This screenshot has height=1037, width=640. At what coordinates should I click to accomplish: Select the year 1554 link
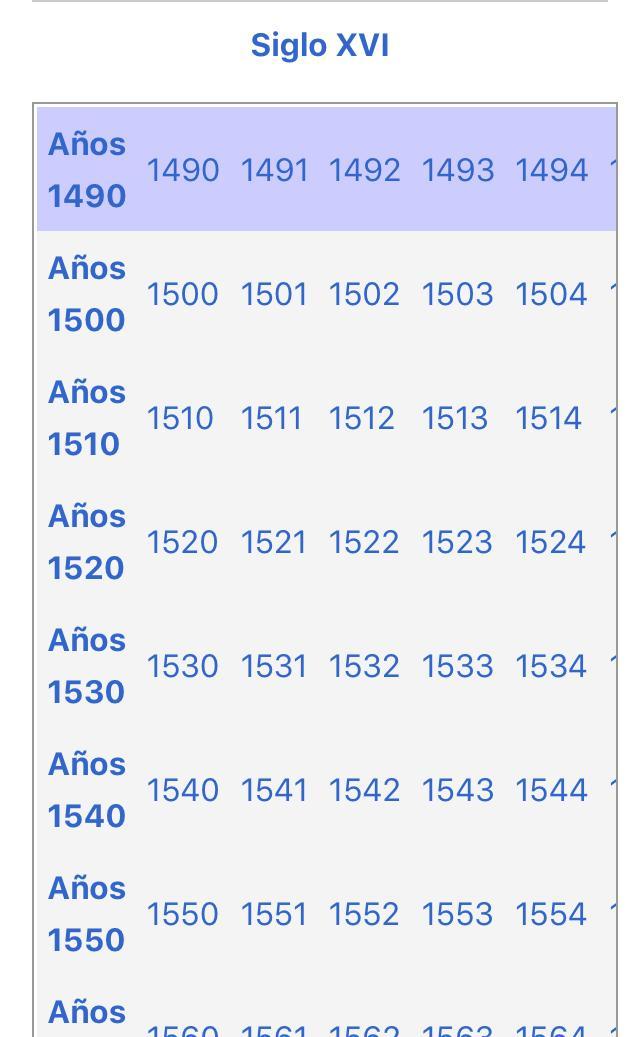click(x=551, y=914)
